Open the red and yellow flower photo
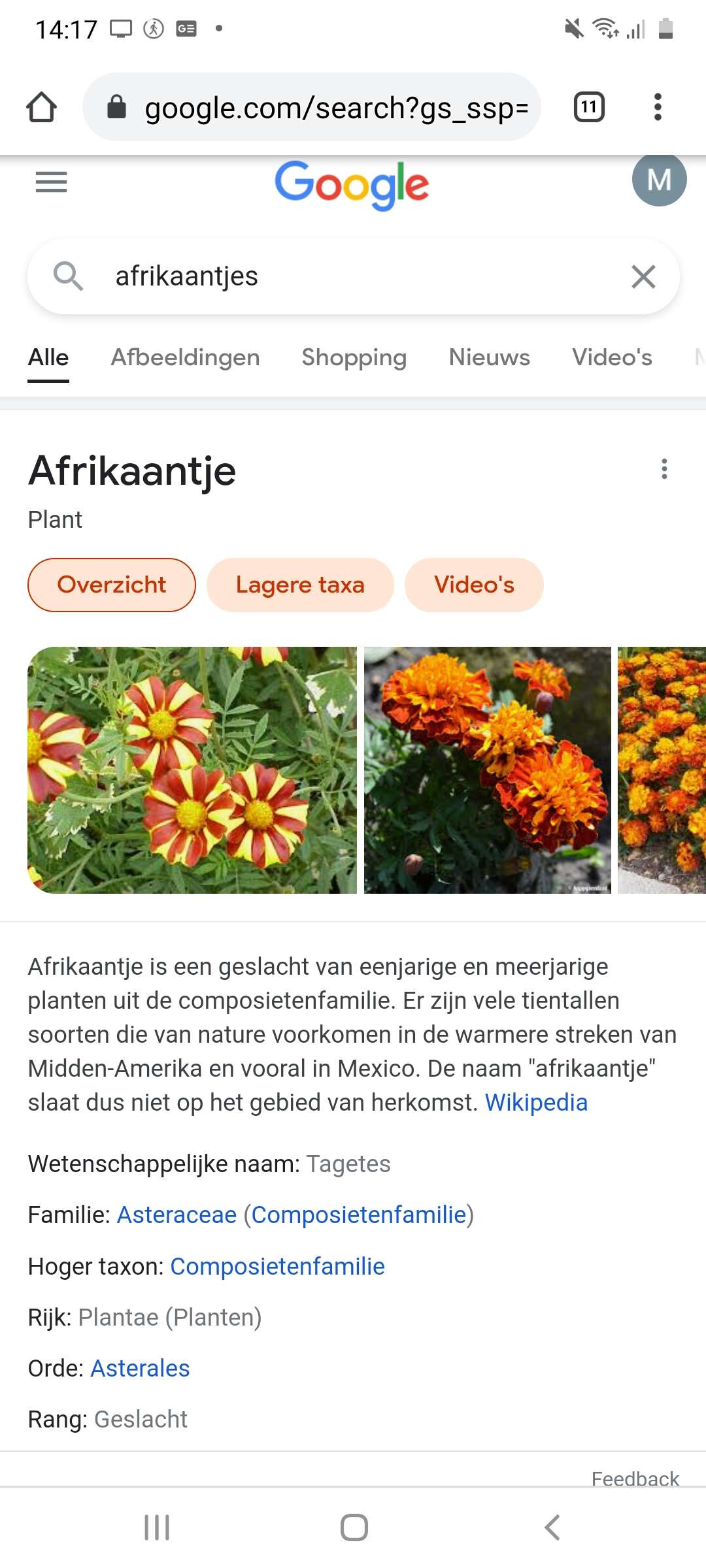 point(192,770)
